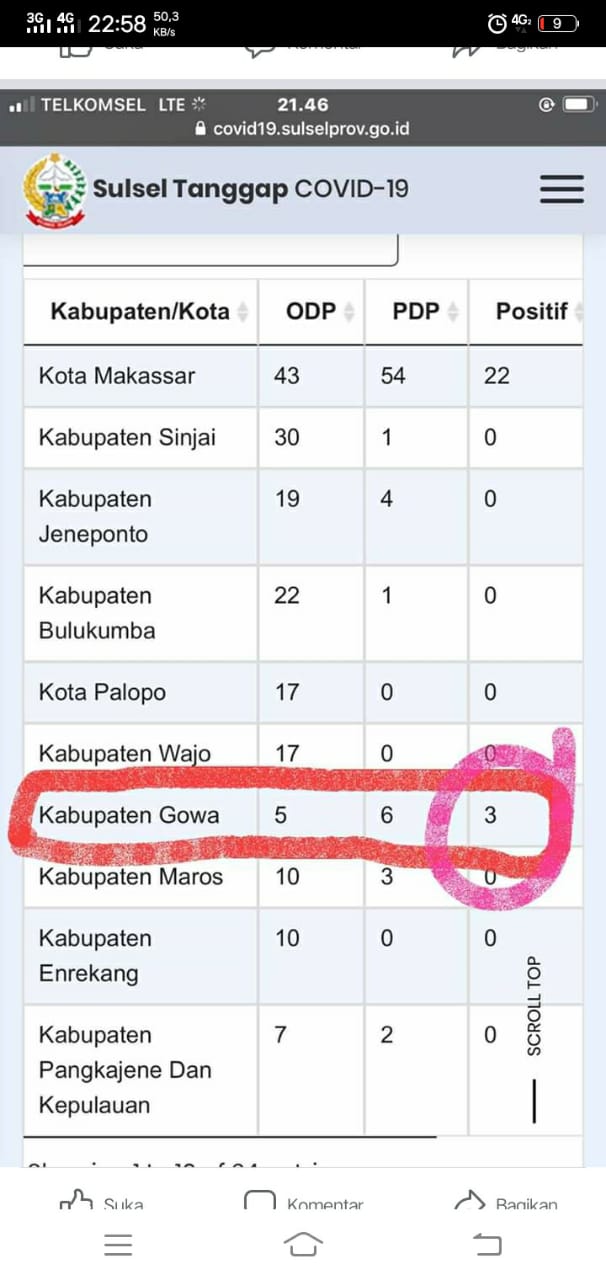Tap the system back button
Screen dimensions: 606x1280
point(487,1244)
